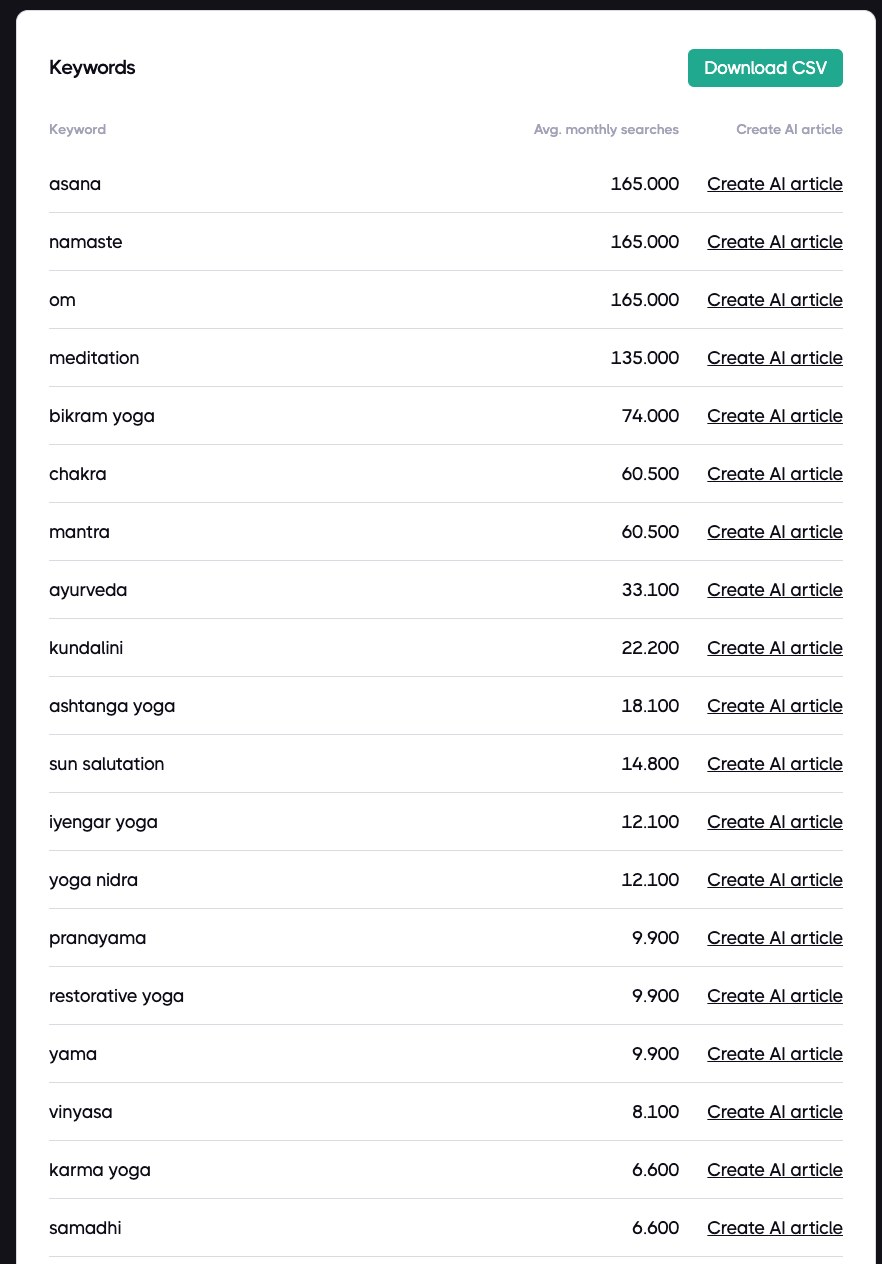Viewport: 882px width, 1264px height.
Task: Download the keywords as CSV
Action: (765, 68)
